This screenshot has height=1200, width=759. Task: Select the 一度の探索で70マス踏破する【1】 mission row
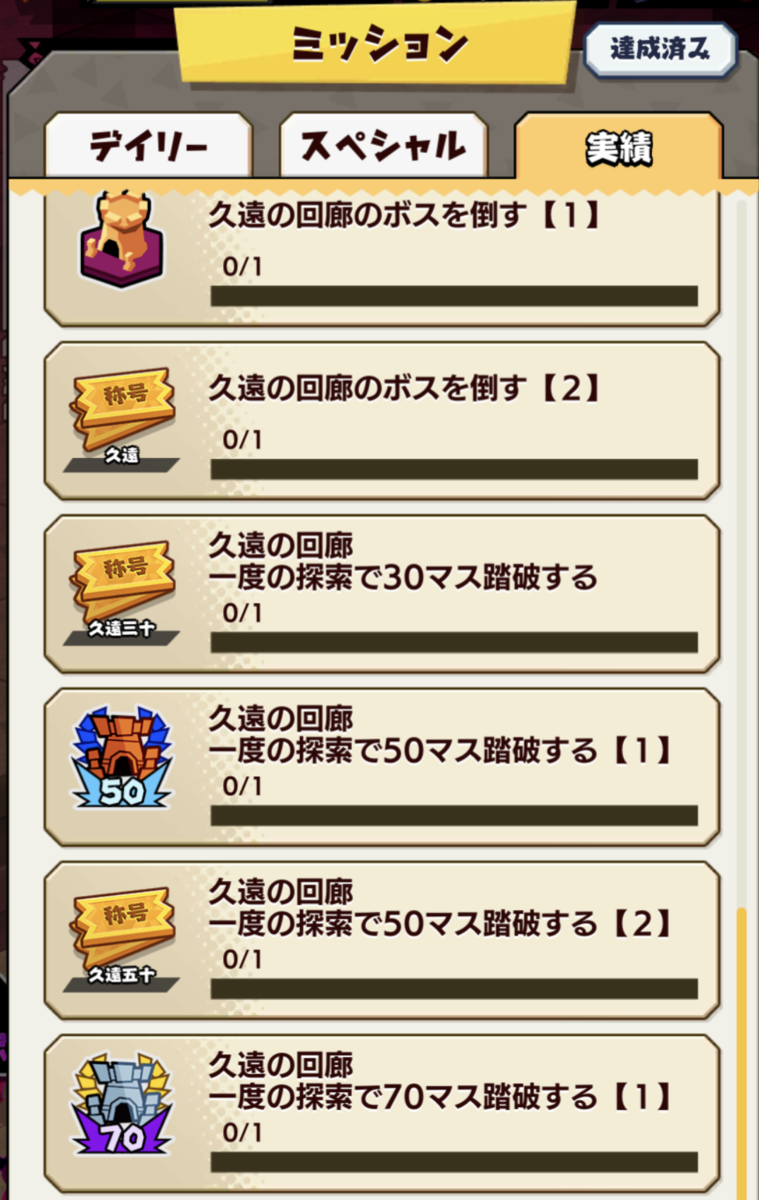(x=400, y=1110)
